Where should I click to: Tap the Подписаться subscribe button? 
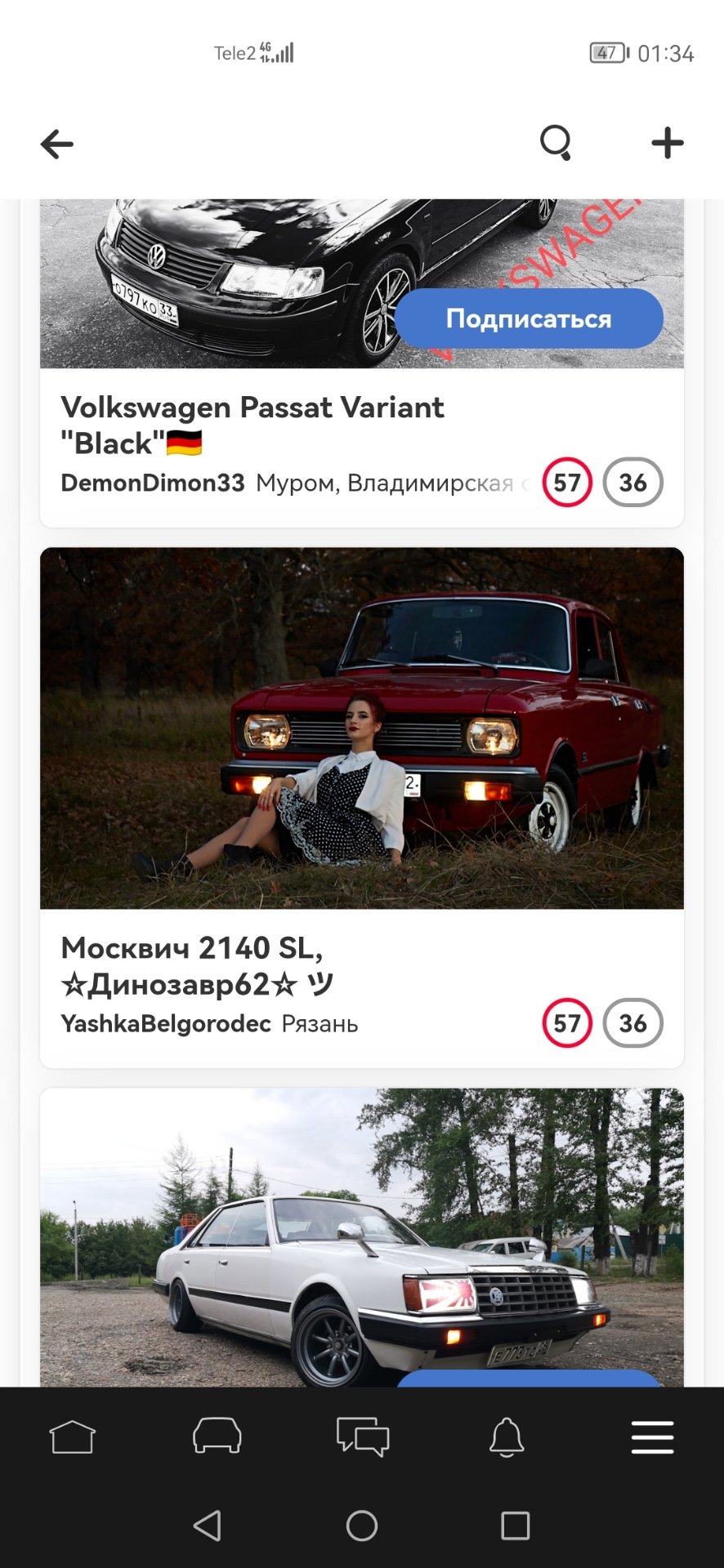pos(528,318)
